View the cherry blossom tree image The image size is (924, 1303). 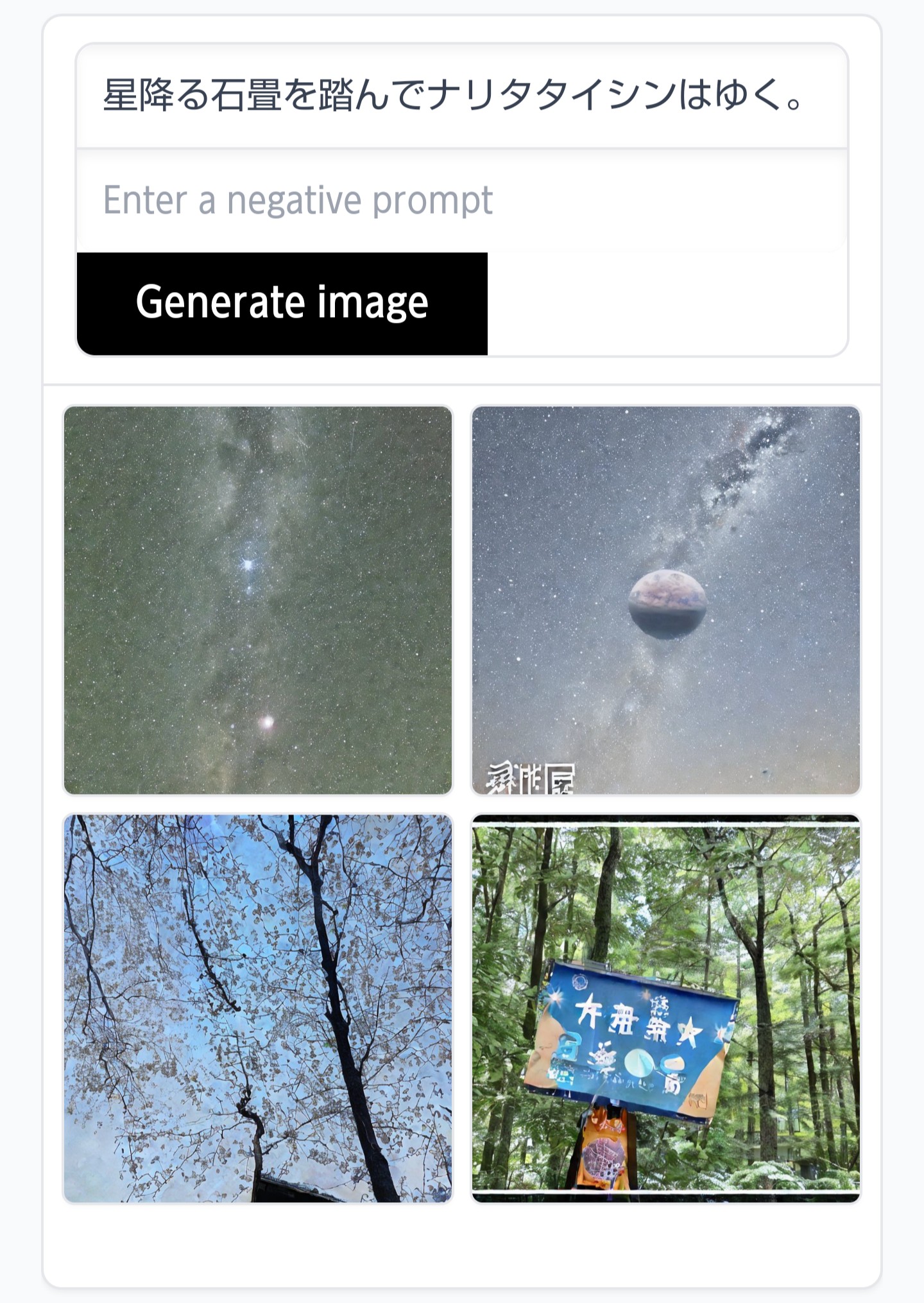tap(258, 1008)
